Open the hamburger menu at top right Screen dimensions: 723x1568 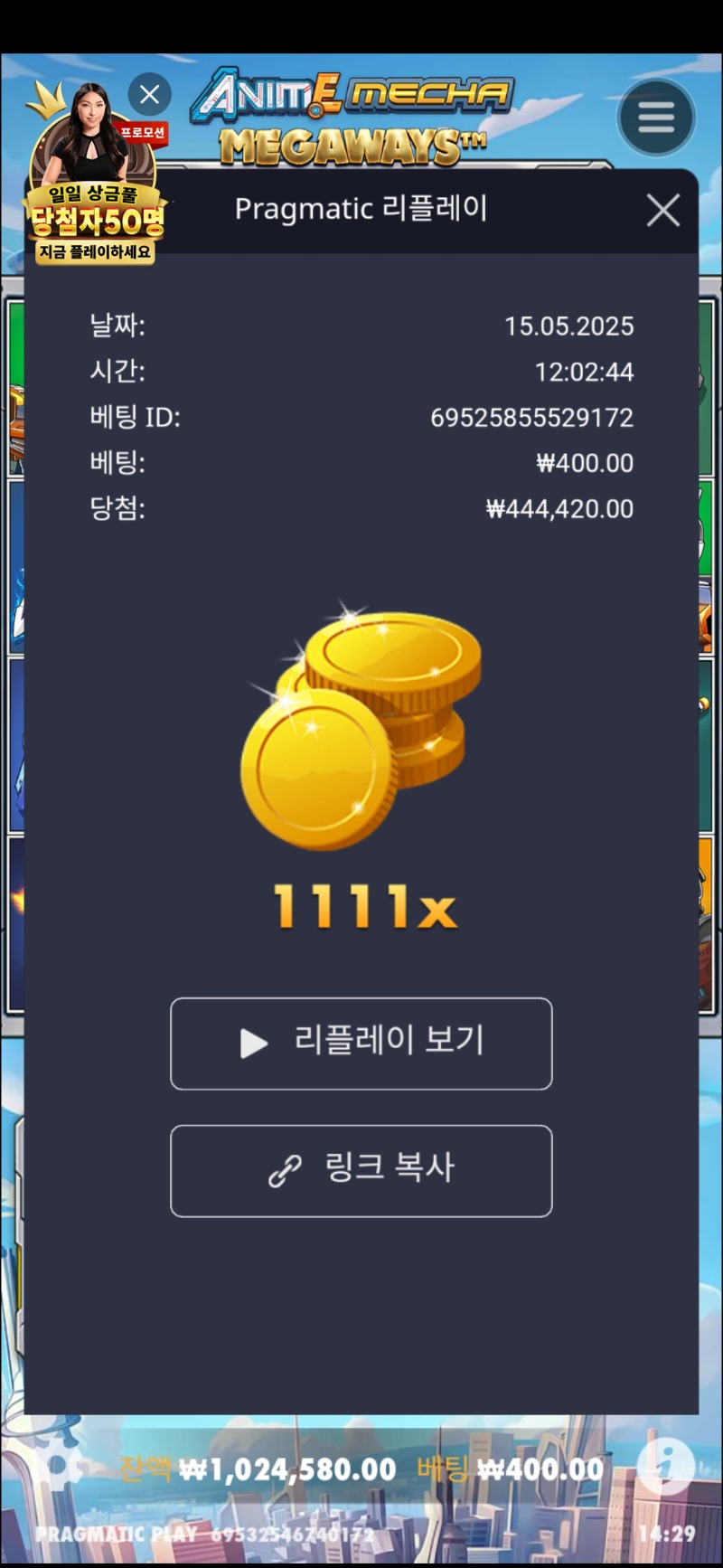(656, 118)
